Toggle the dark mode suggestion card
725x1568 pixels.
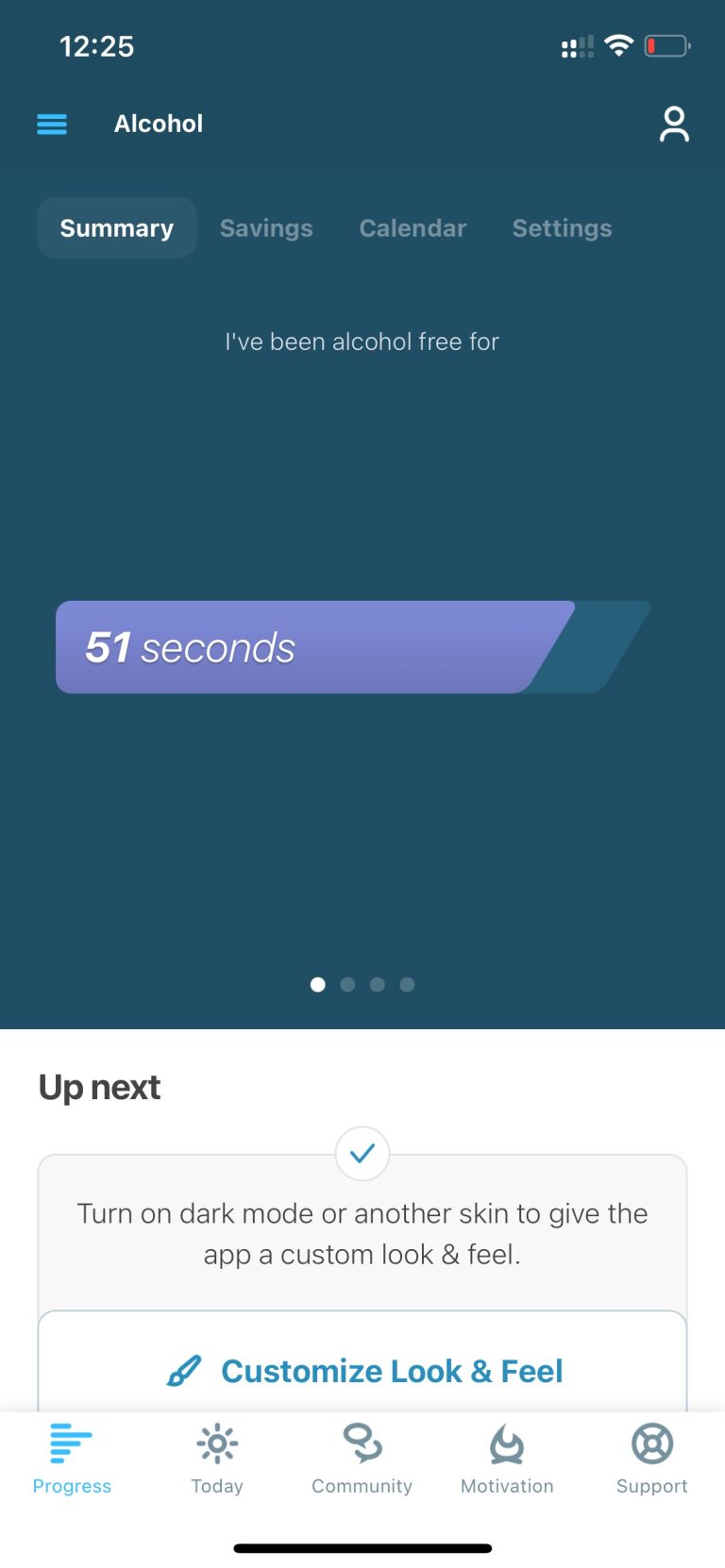coord(362,1233)
